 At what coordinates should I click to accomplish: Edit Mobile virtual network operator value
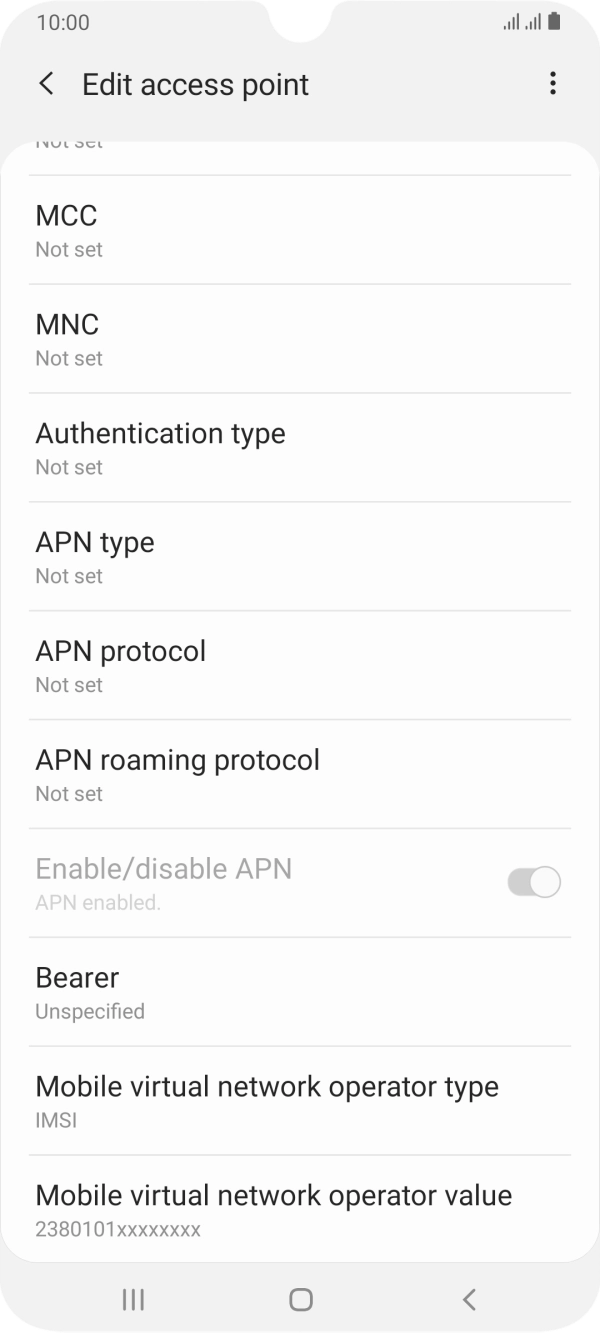point(300,1210)
